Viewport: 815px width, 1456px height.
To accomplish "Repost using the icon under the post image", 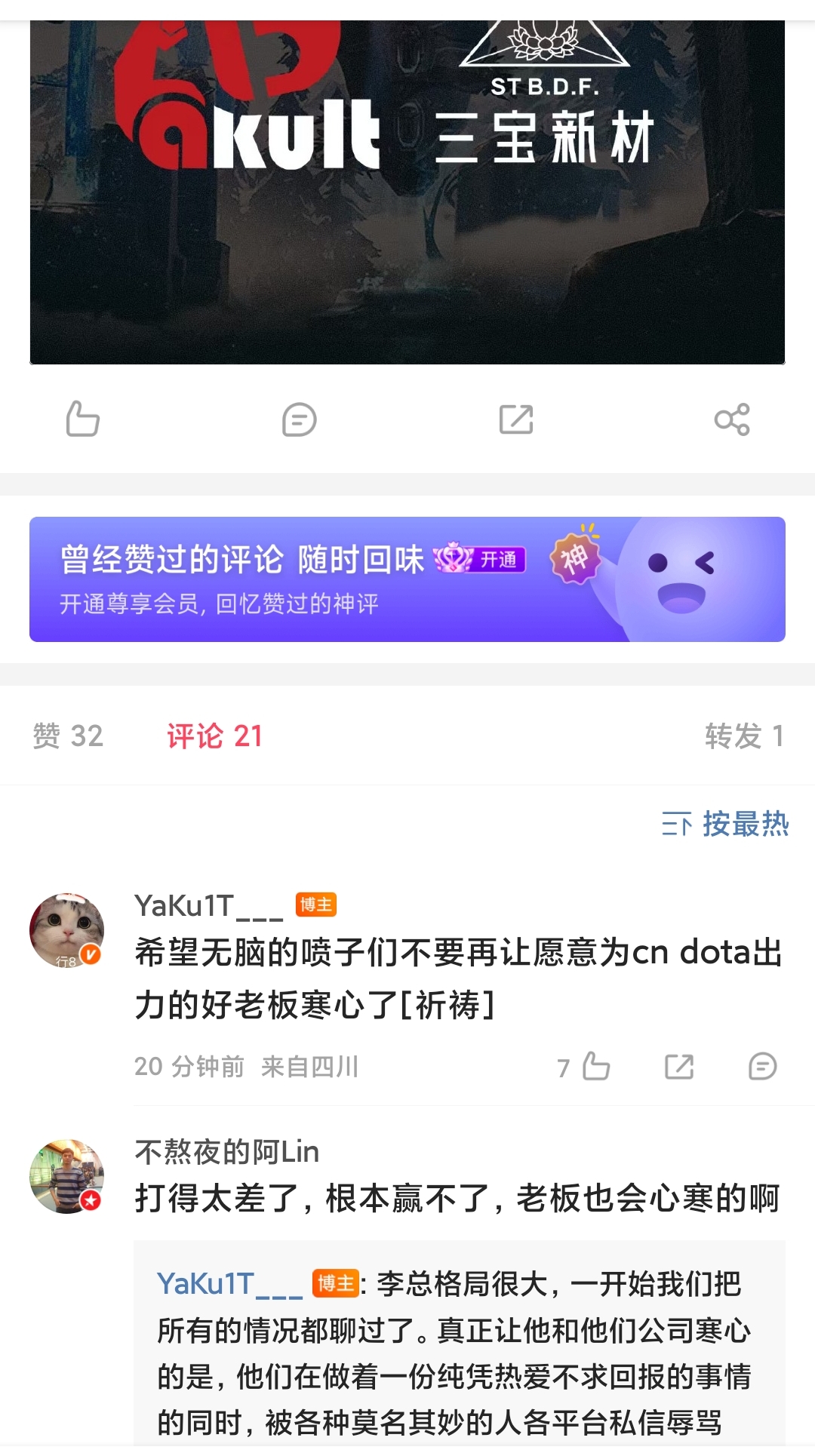I will 516,419.
